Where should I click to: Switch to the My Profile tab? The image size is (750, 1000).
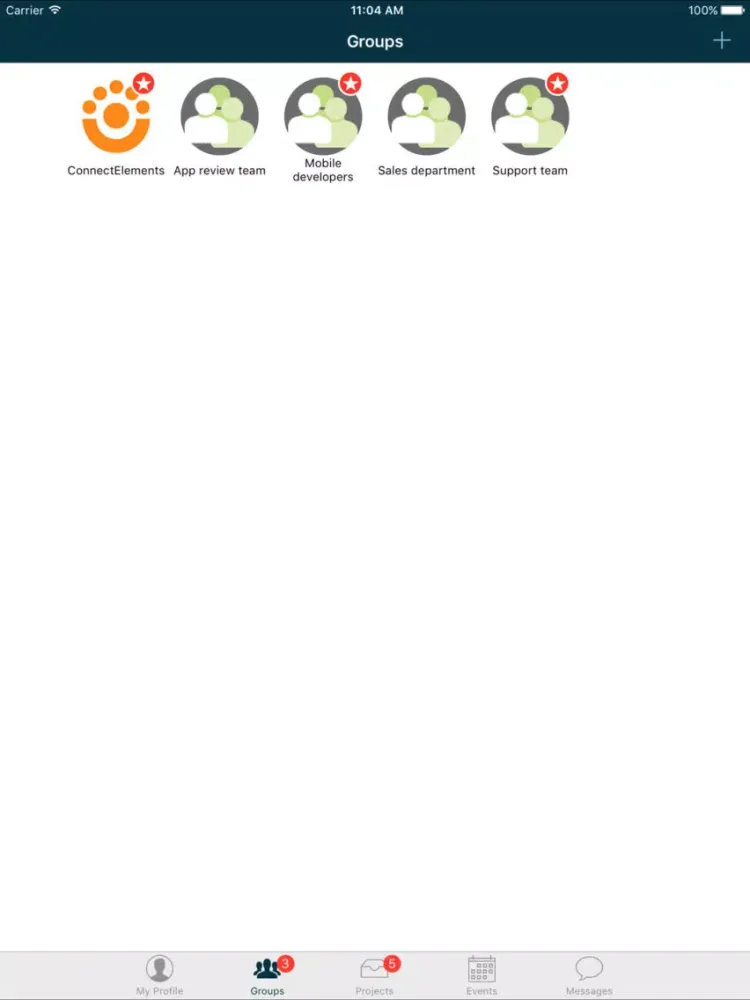160,975
